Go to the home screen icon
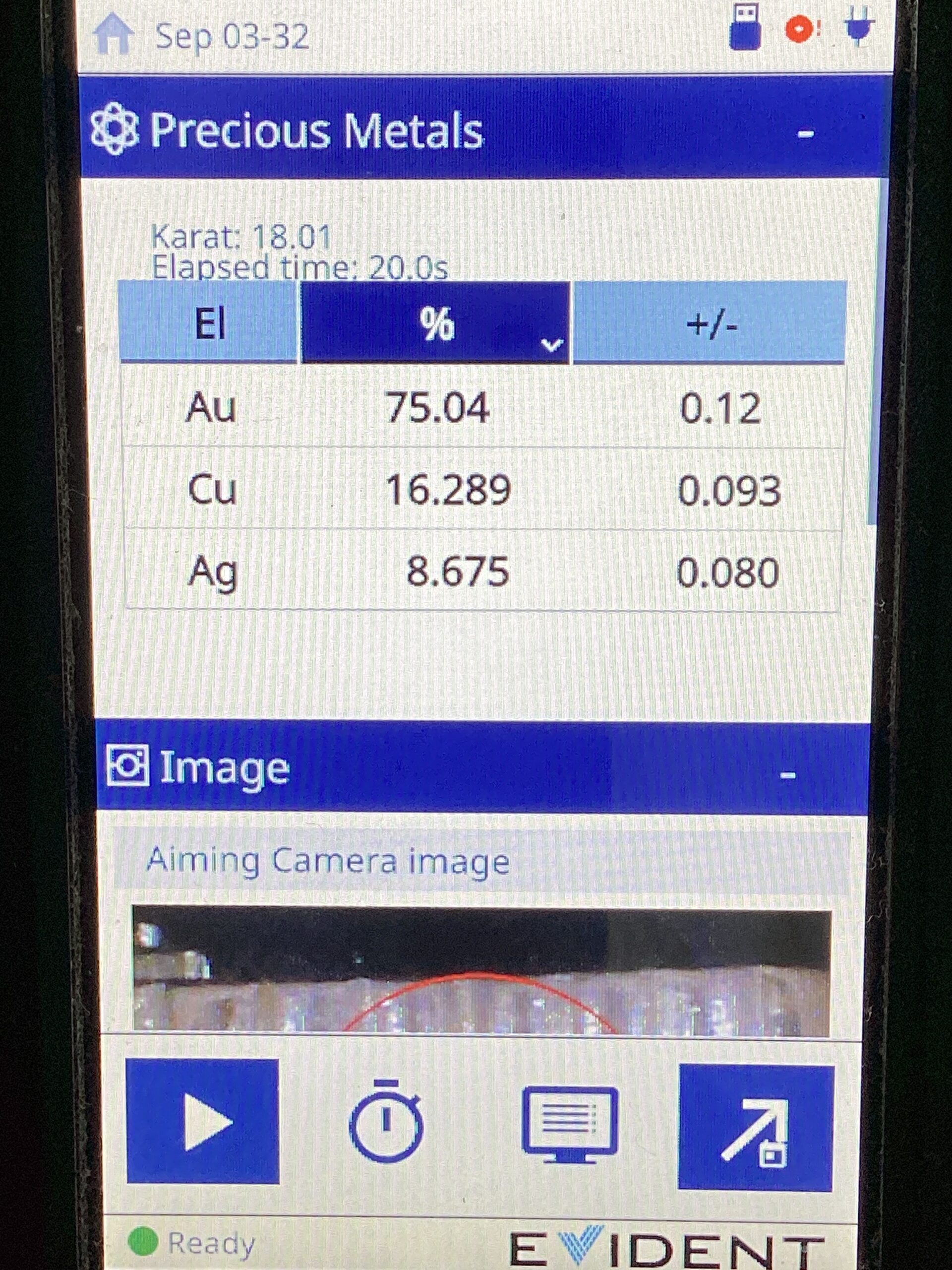Viewport: 952px width, 1270px height. [113, 35]
